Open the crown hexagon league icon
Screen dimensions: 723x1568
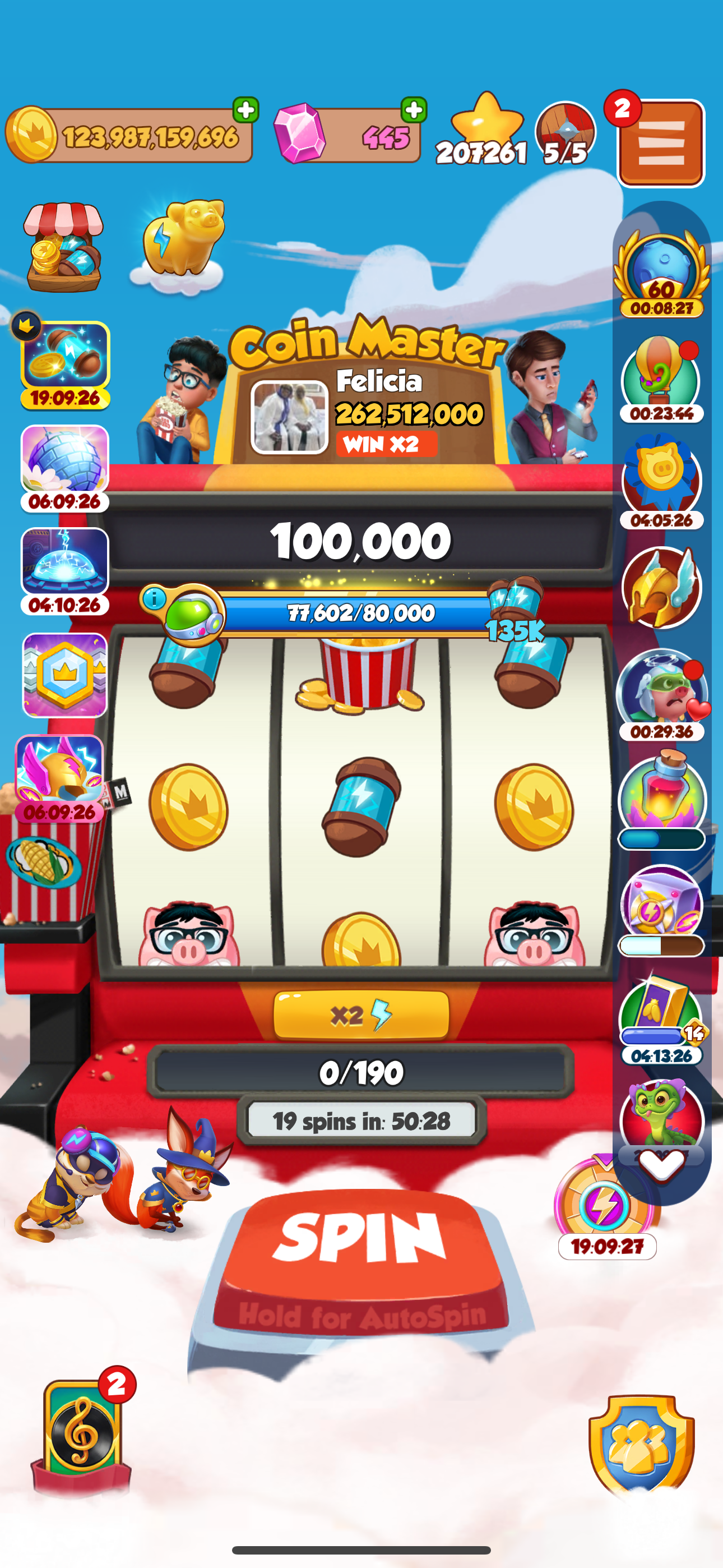point(64,675)
